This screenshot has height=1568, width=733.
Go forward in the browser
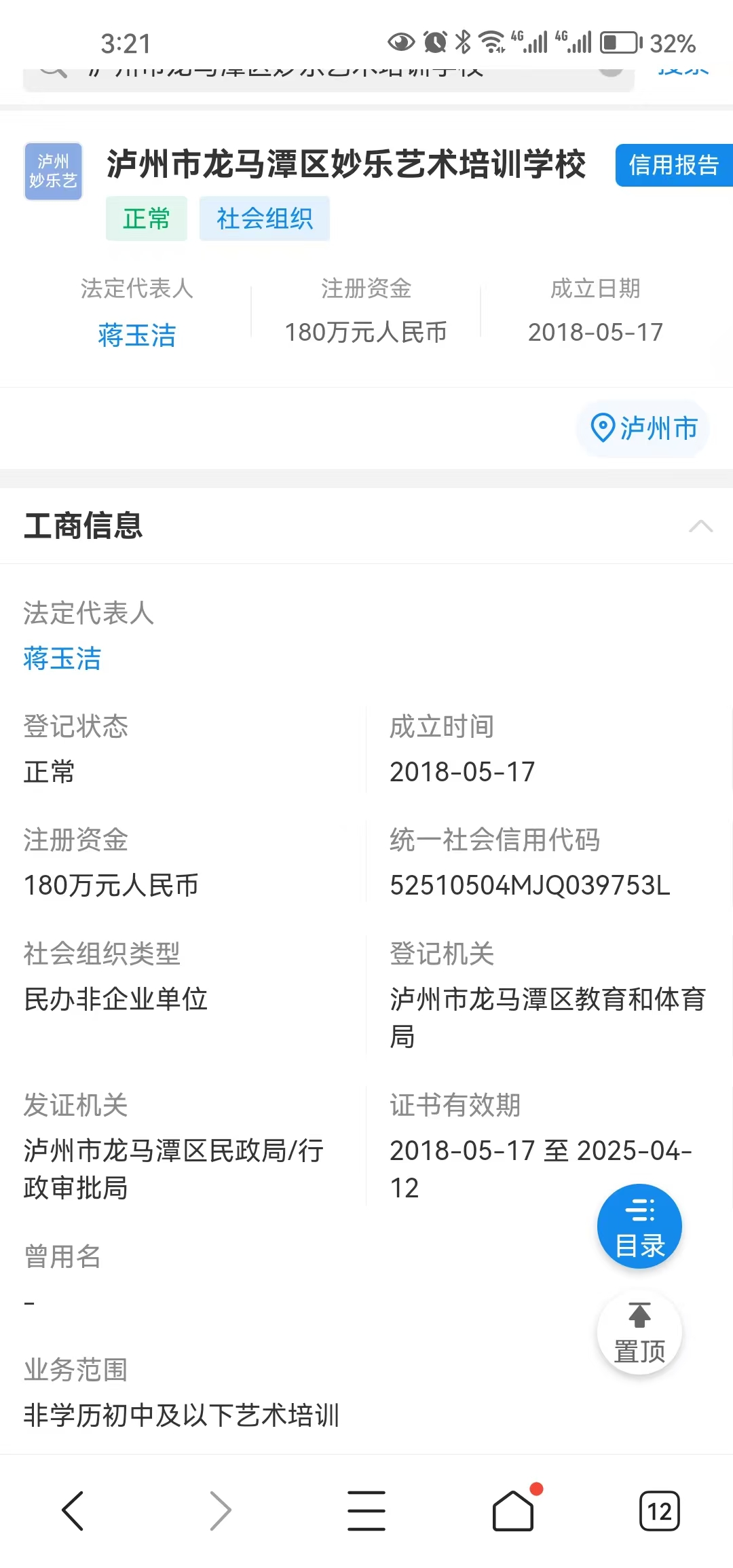pyautogui.click(x=220, y=1511)
